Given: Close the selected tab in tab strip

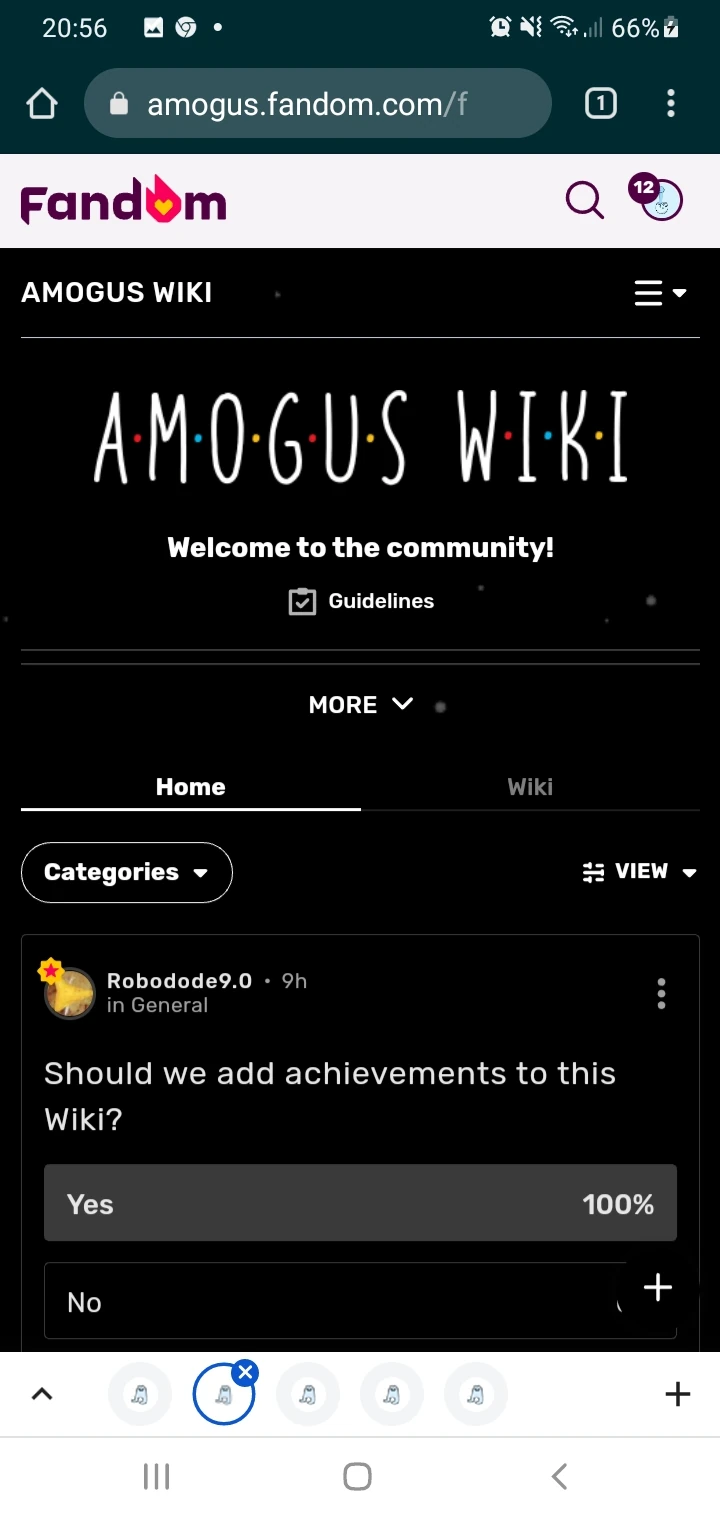Looking at the screenshot, I should (x=245, y=1373).
